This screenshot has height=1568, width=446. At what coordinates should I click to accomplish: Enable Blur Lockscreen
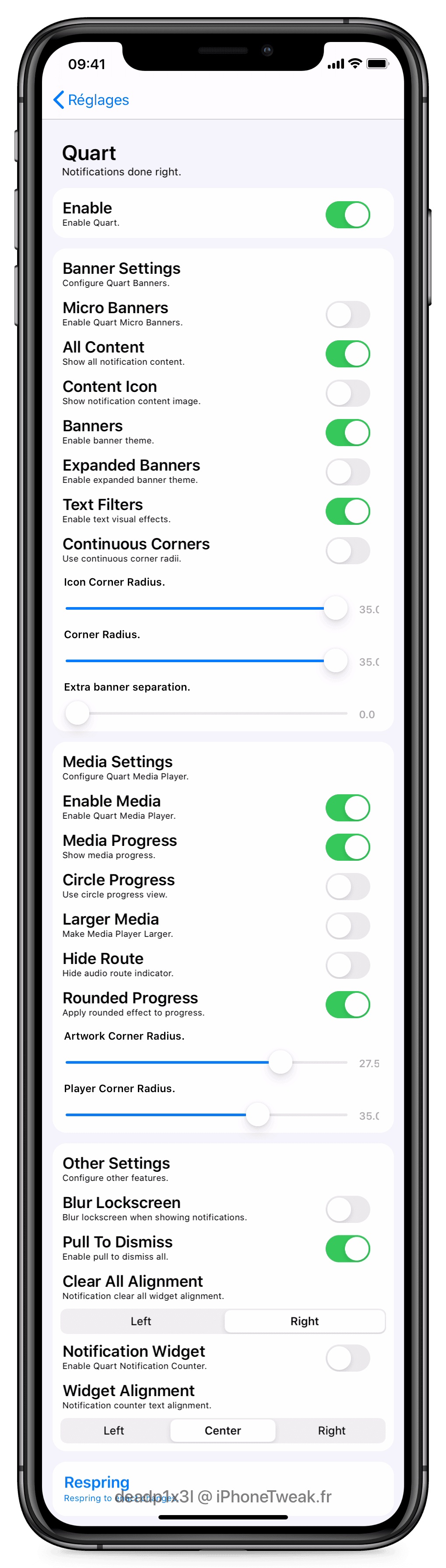pyautogui.click(x=347, y=1209)
